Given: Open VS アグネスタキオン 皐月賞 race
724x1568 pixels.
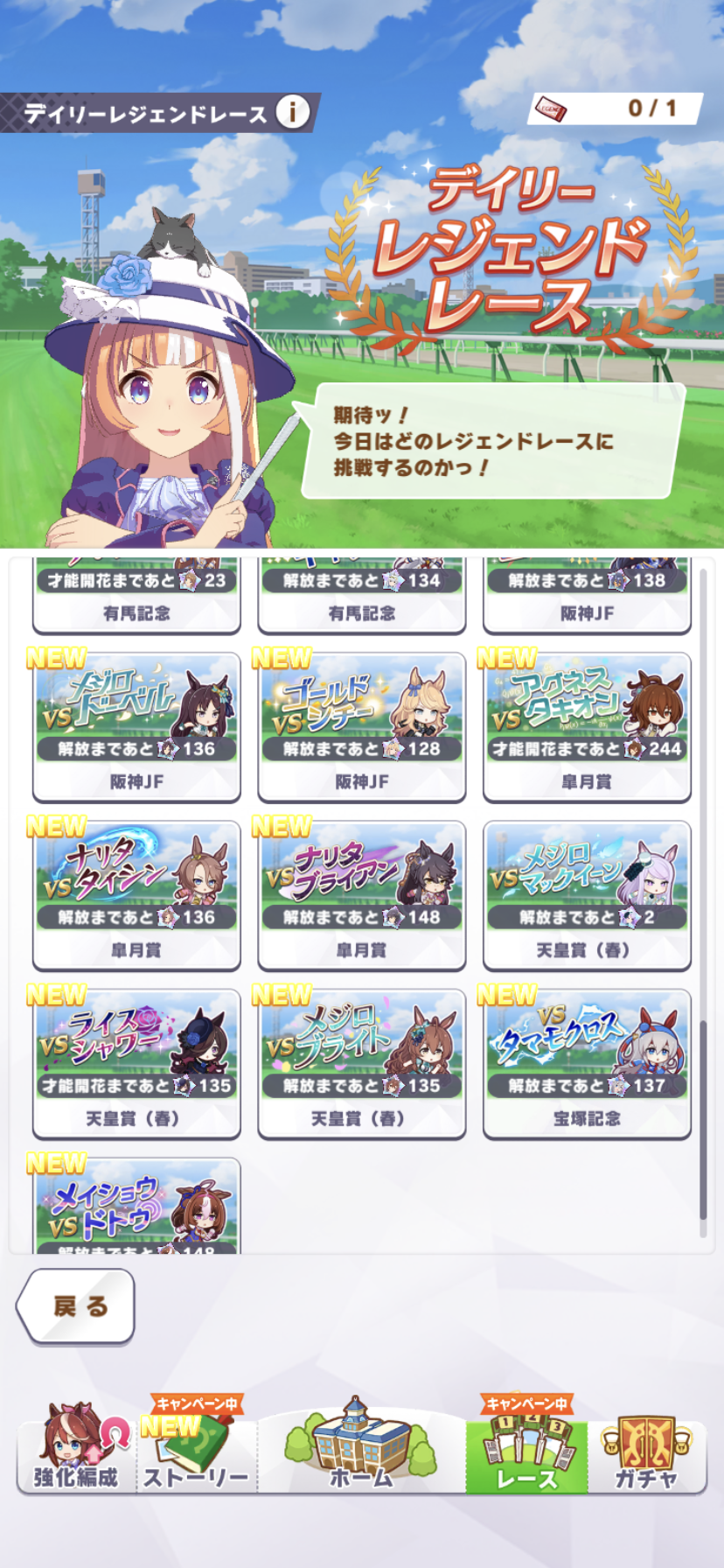Looking at the screenshot, I should click(587, 727).
